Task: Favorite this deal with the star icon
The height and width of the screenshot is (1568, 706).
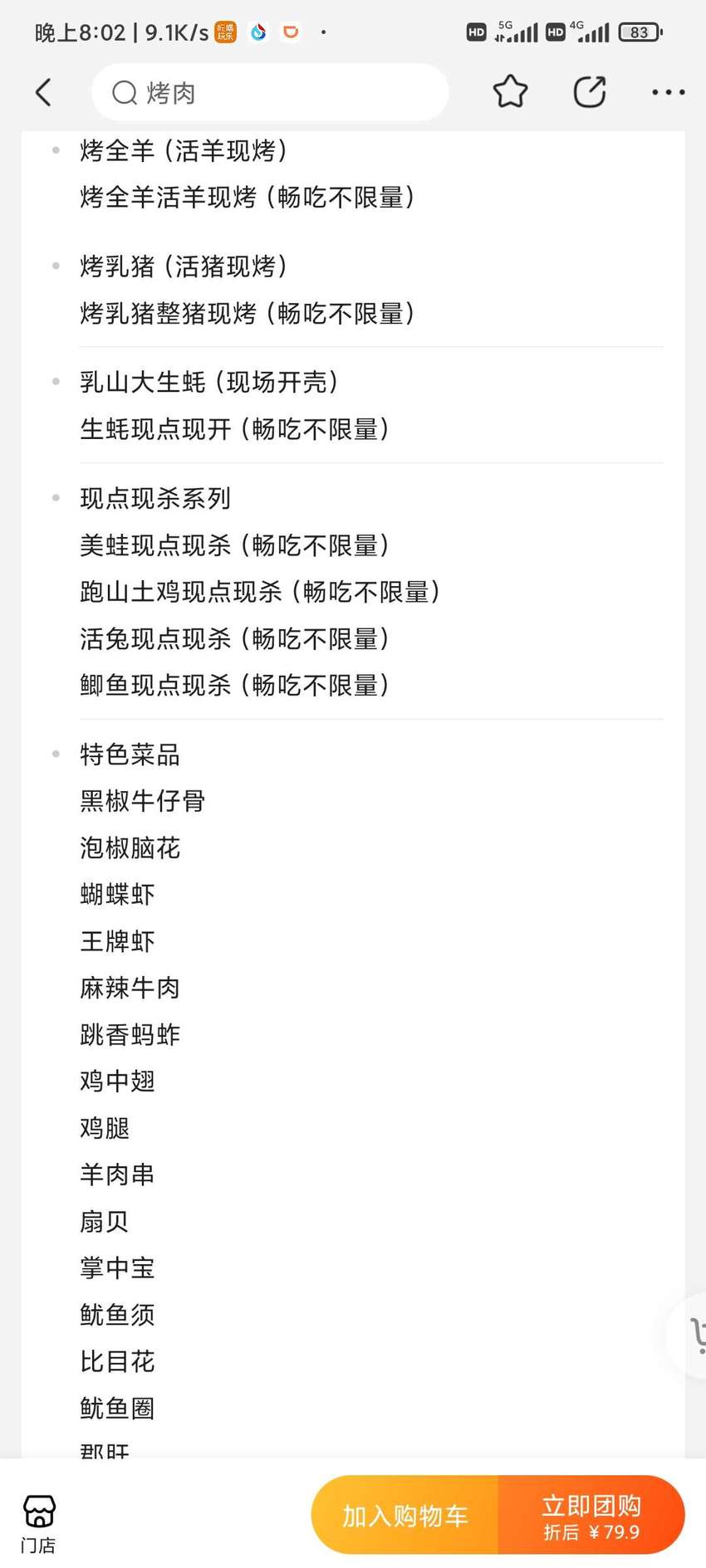Action: (510, 91)
